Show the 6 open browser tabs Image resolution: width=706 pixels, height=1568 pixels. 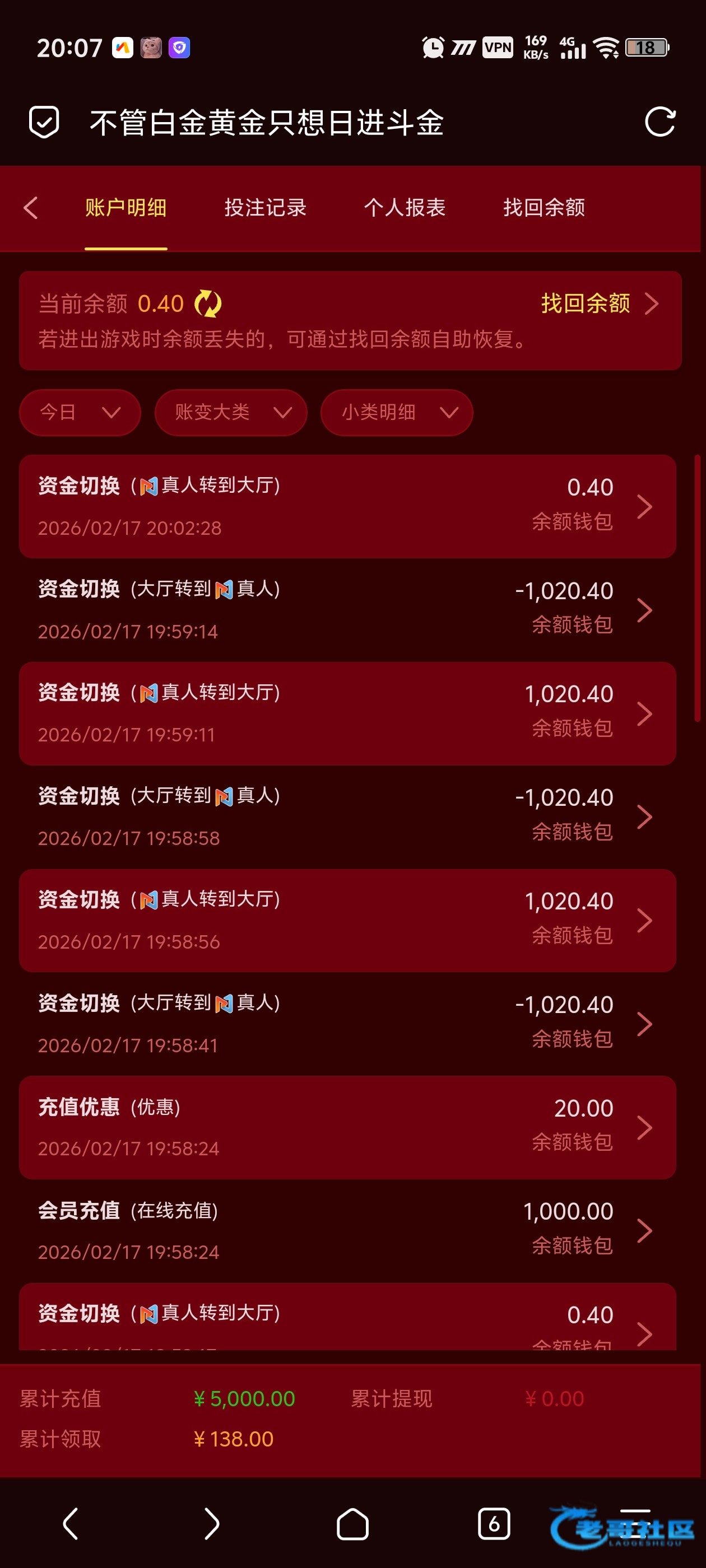pyautogui.click(x=494, y=1524)
